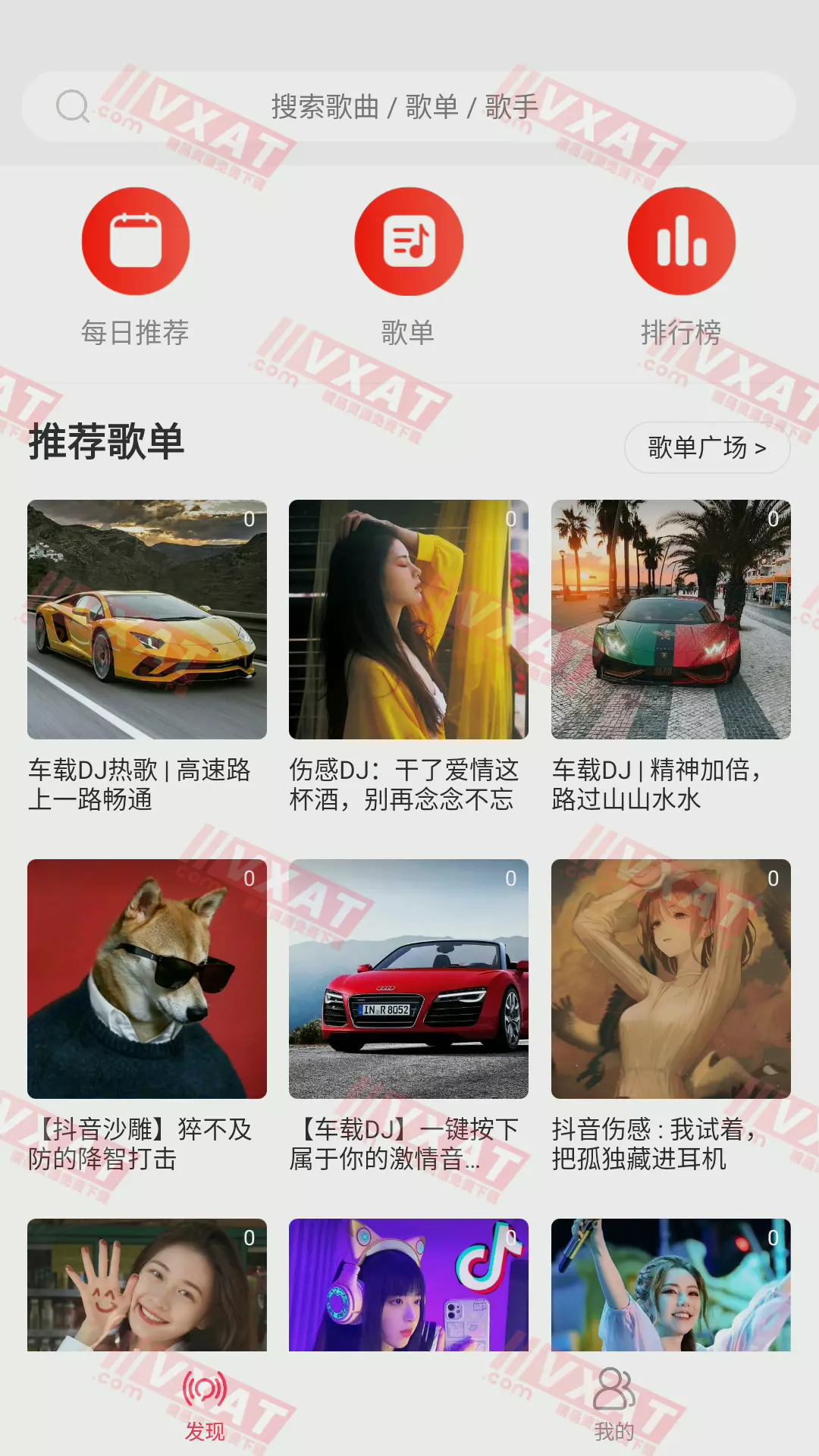Tap the magnifier search icon
819x1456 pixels.
point(72,106)
